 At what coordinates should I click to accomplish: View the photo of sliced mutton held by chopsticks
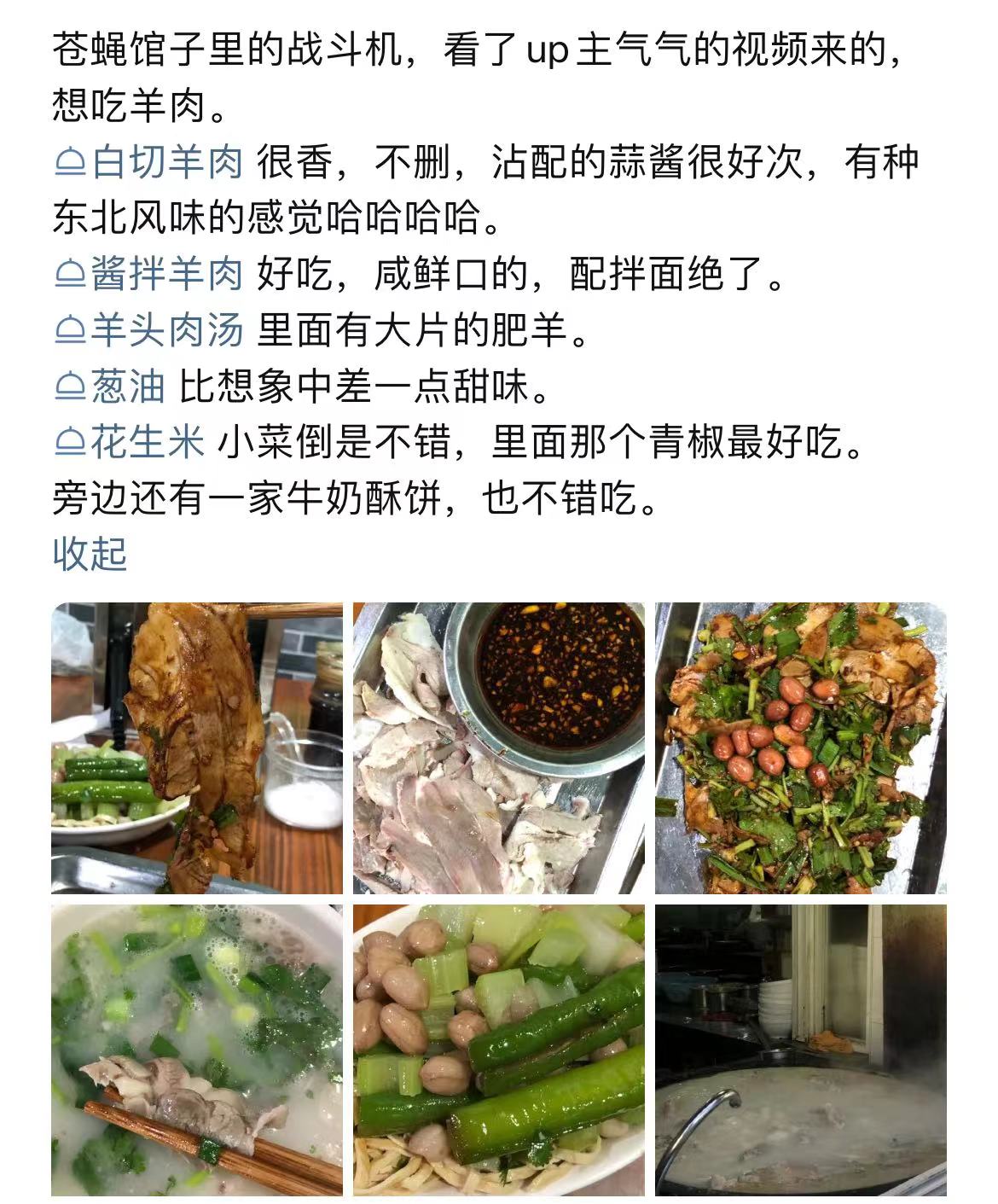(x=197, y=747)
